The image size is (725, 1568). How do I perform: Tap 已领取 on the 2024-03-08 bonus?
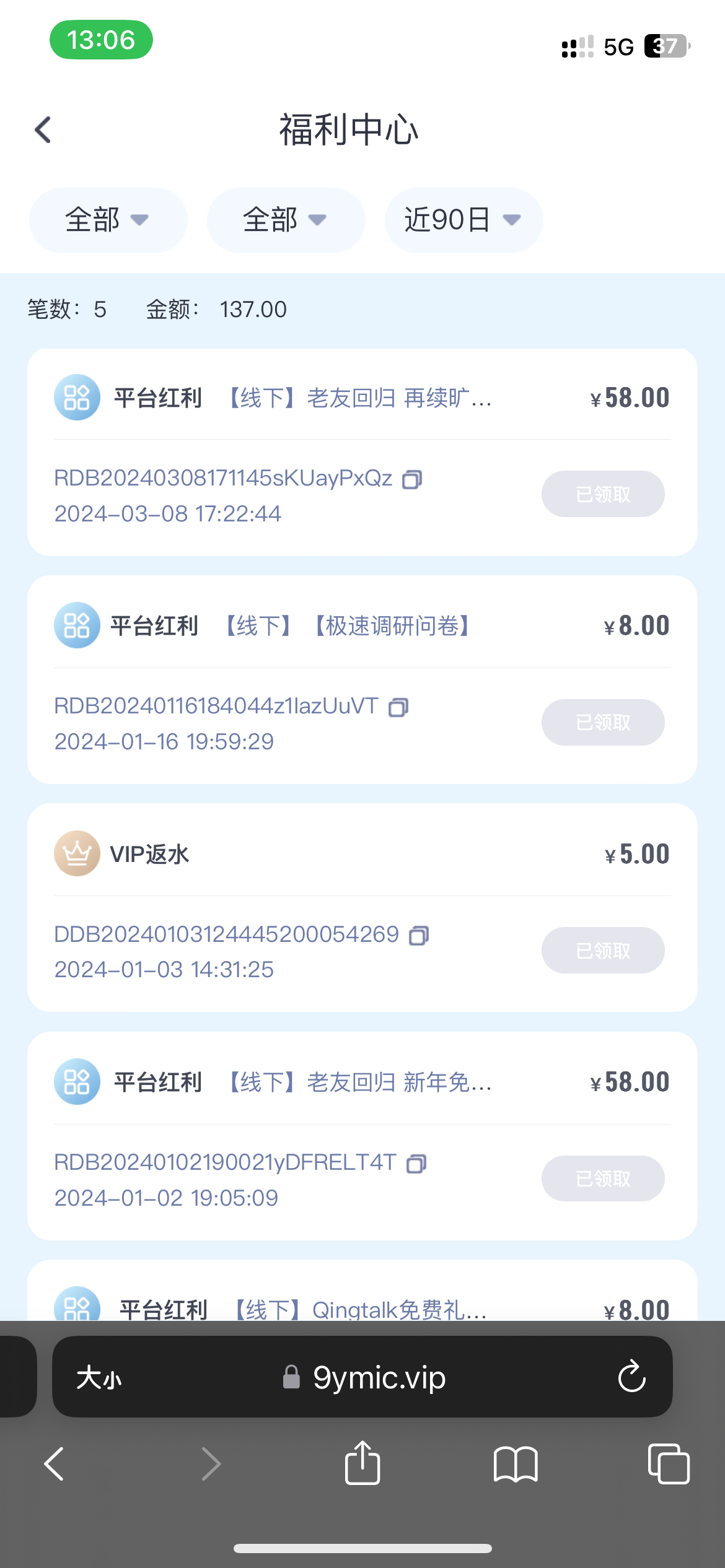[x=602, y=494]
